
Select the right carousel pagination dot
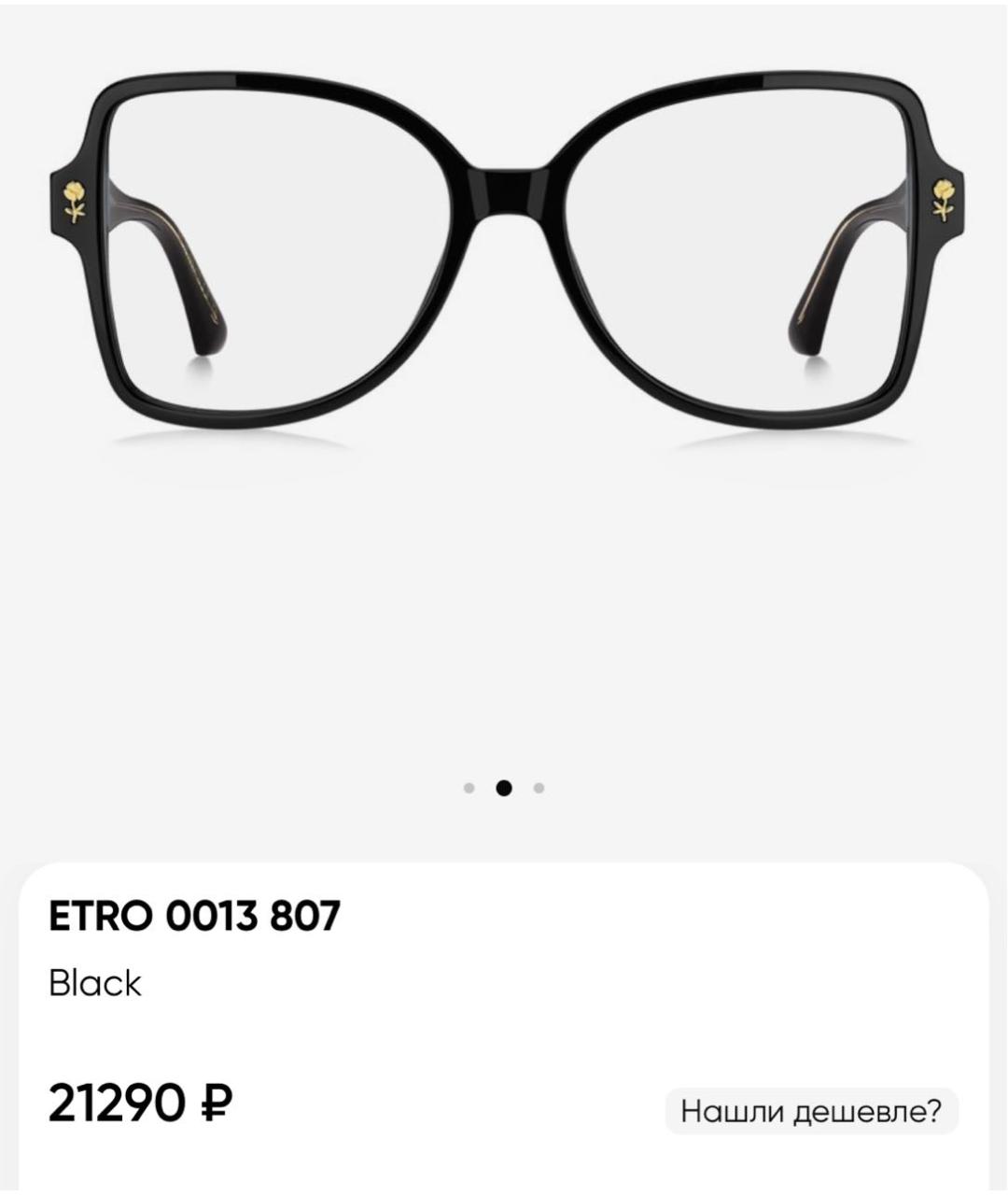[538, 789]
